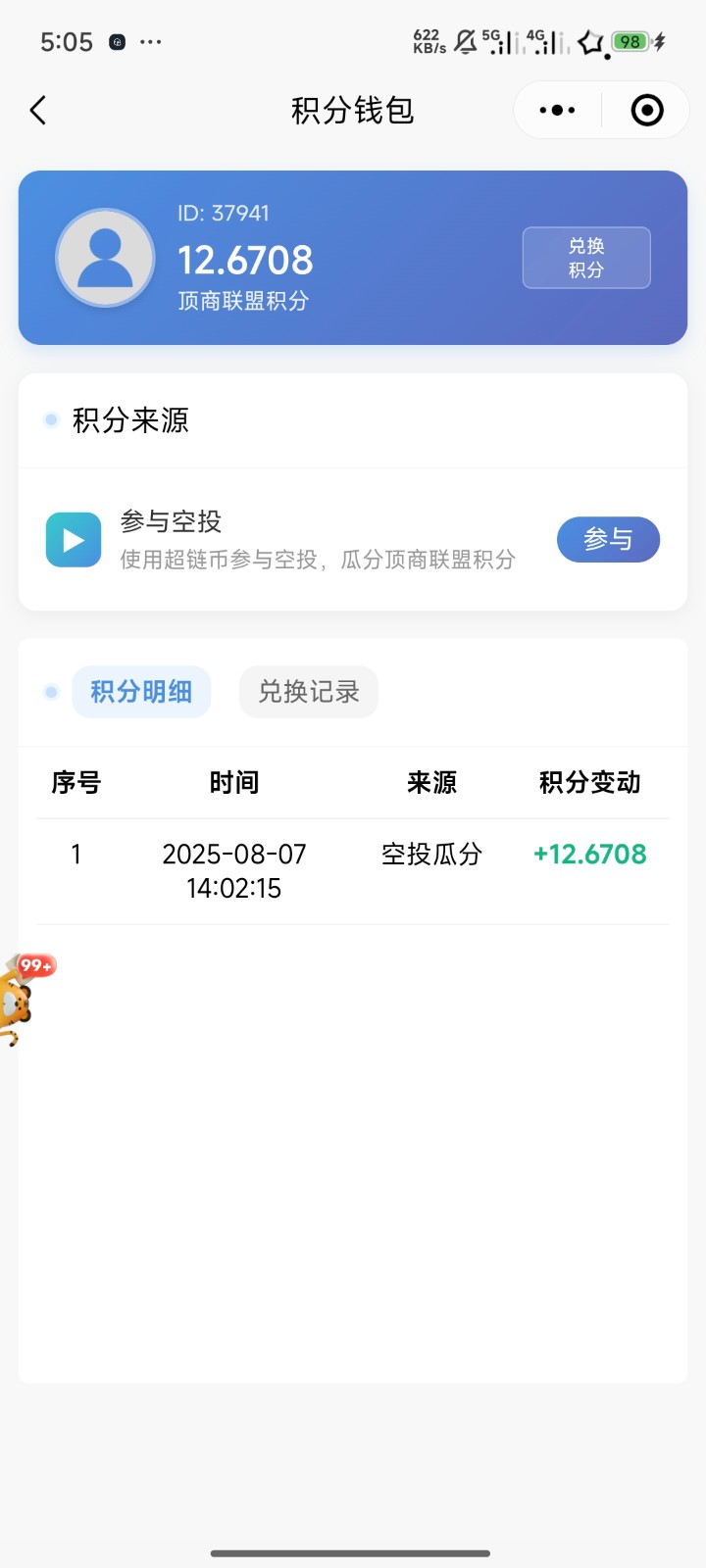Tap the battery indicator in the status bar
706x1568 pixels.
(x=629, y=41)
